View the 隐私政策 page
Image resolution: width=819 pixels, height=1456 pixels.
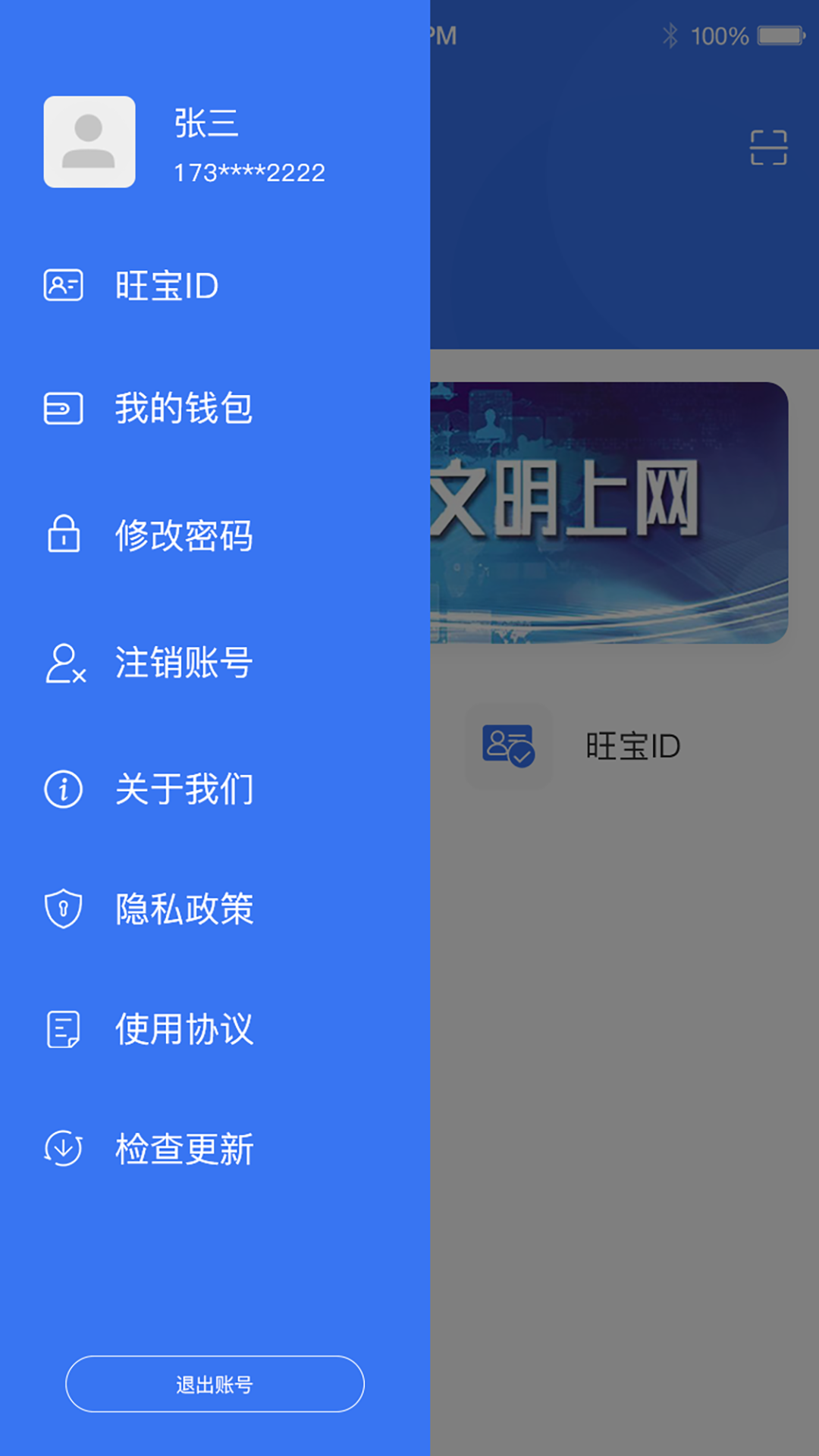coord(182,909)
